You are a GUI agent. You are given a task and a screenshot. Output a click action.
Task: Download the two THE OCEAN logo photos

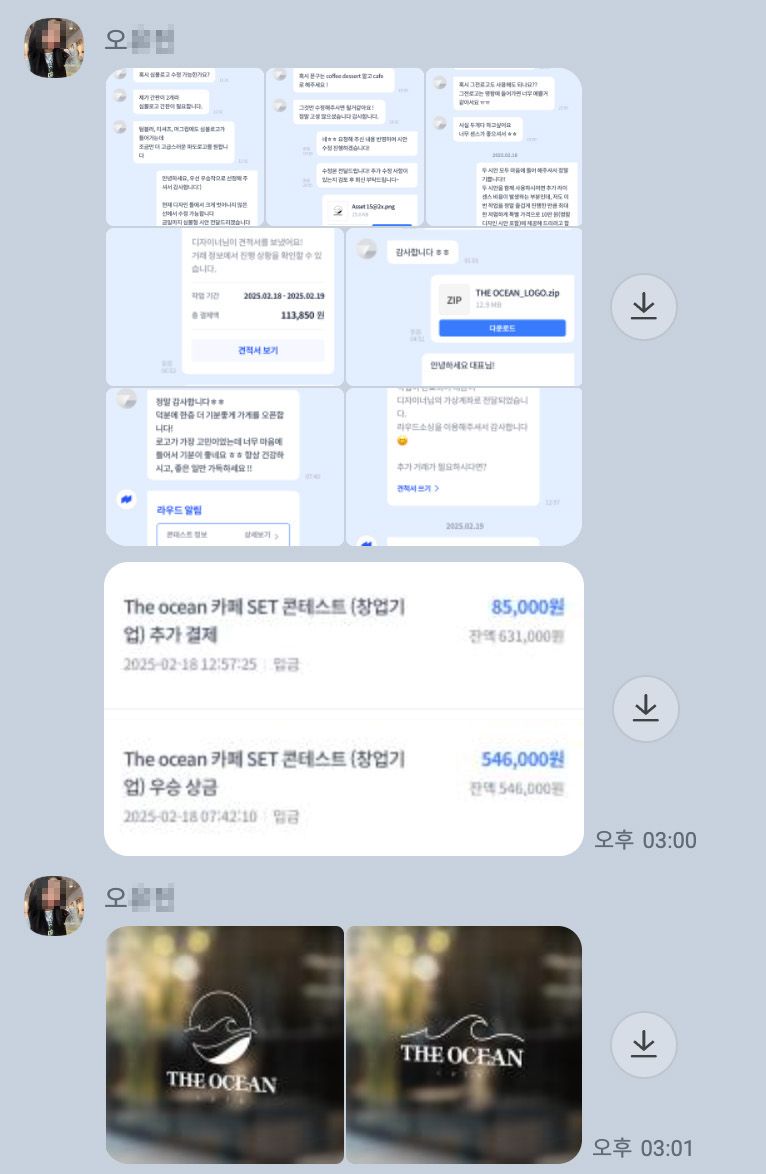(643, 1044)
